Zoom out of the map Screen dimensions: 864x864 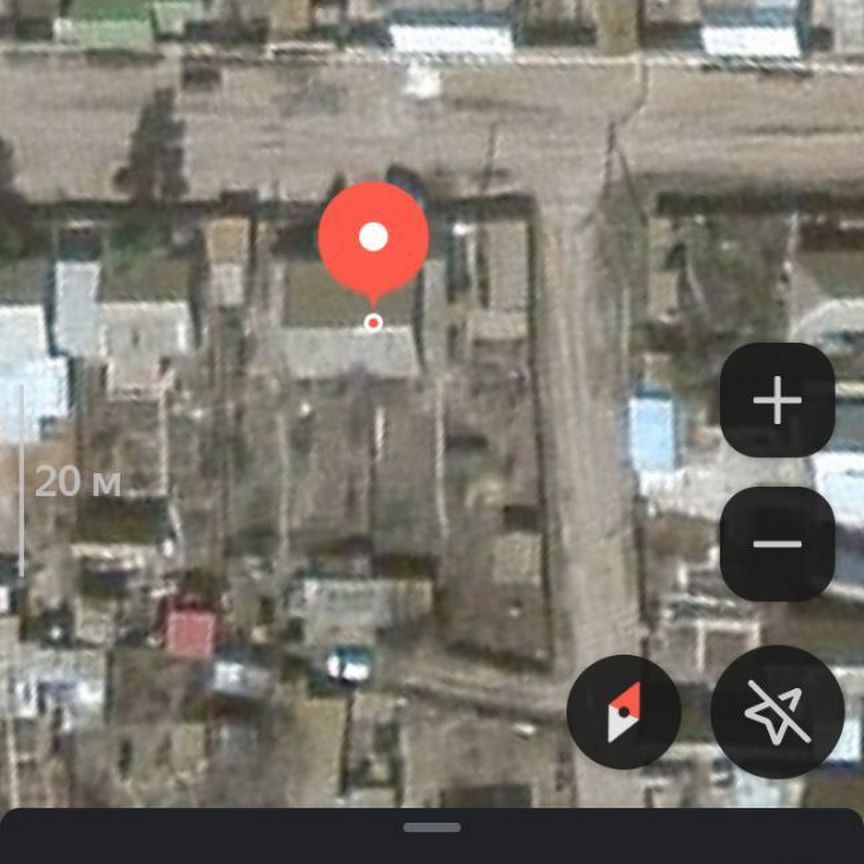click(x=777, y=544)
